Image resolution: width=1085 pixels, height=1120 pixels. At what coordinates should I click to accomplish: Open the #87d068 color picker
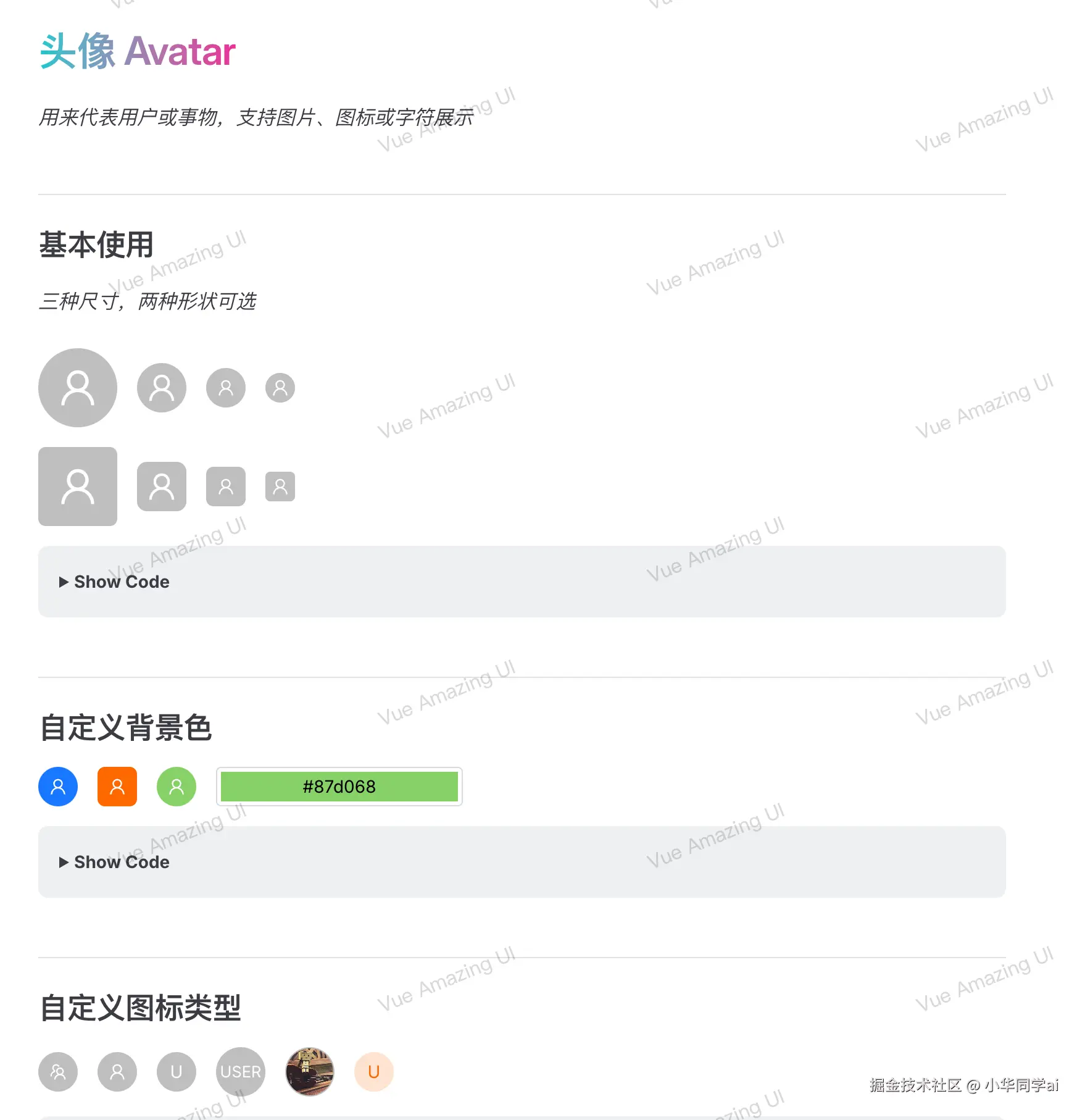point(339,787)
